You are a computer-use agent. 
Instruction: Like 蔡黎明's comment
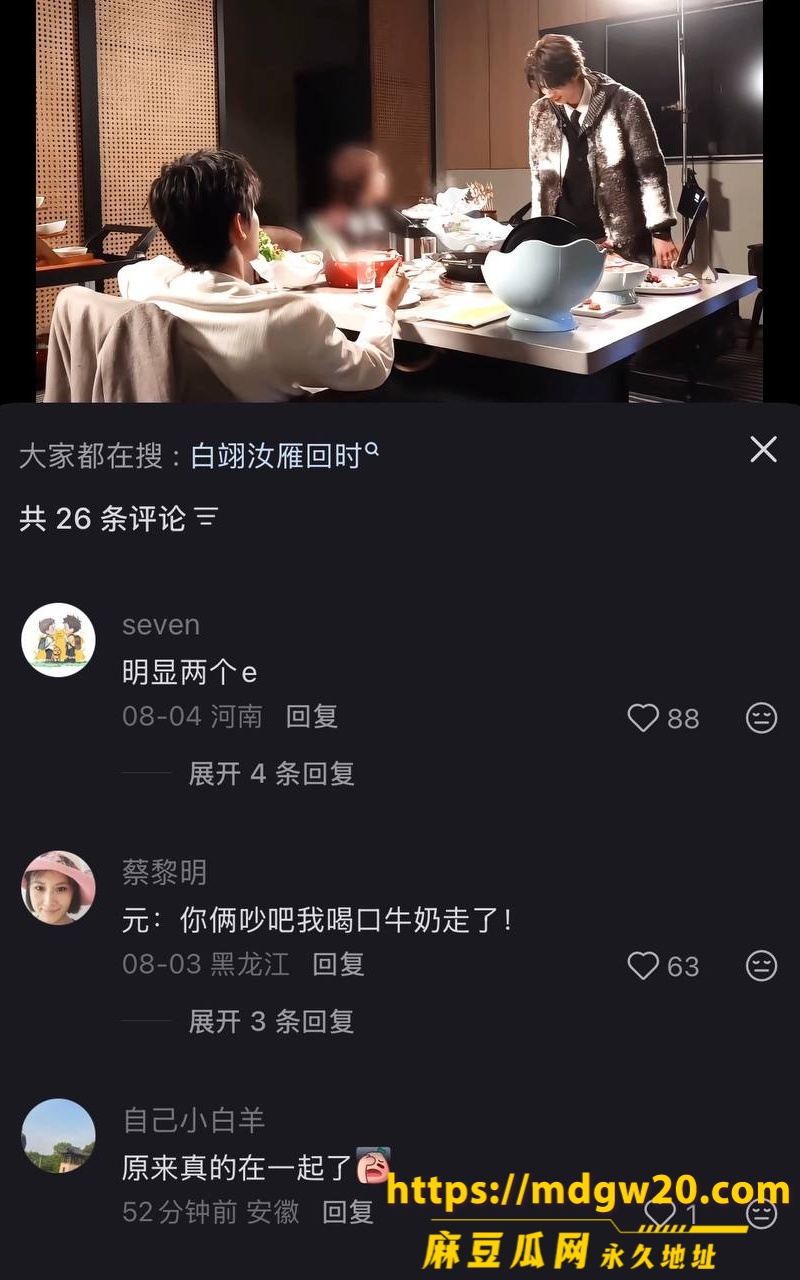(643, 966)
